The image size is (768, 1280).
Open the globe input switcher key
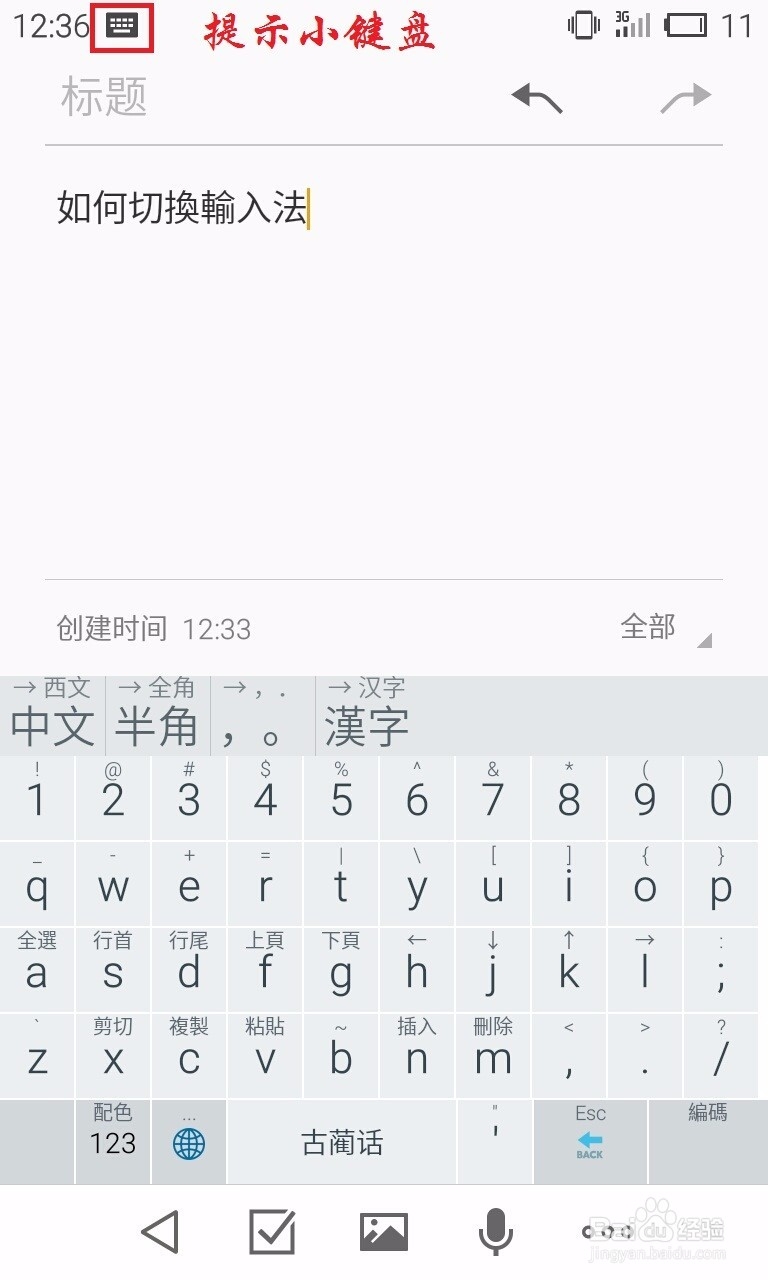[x=189, y=1141]
